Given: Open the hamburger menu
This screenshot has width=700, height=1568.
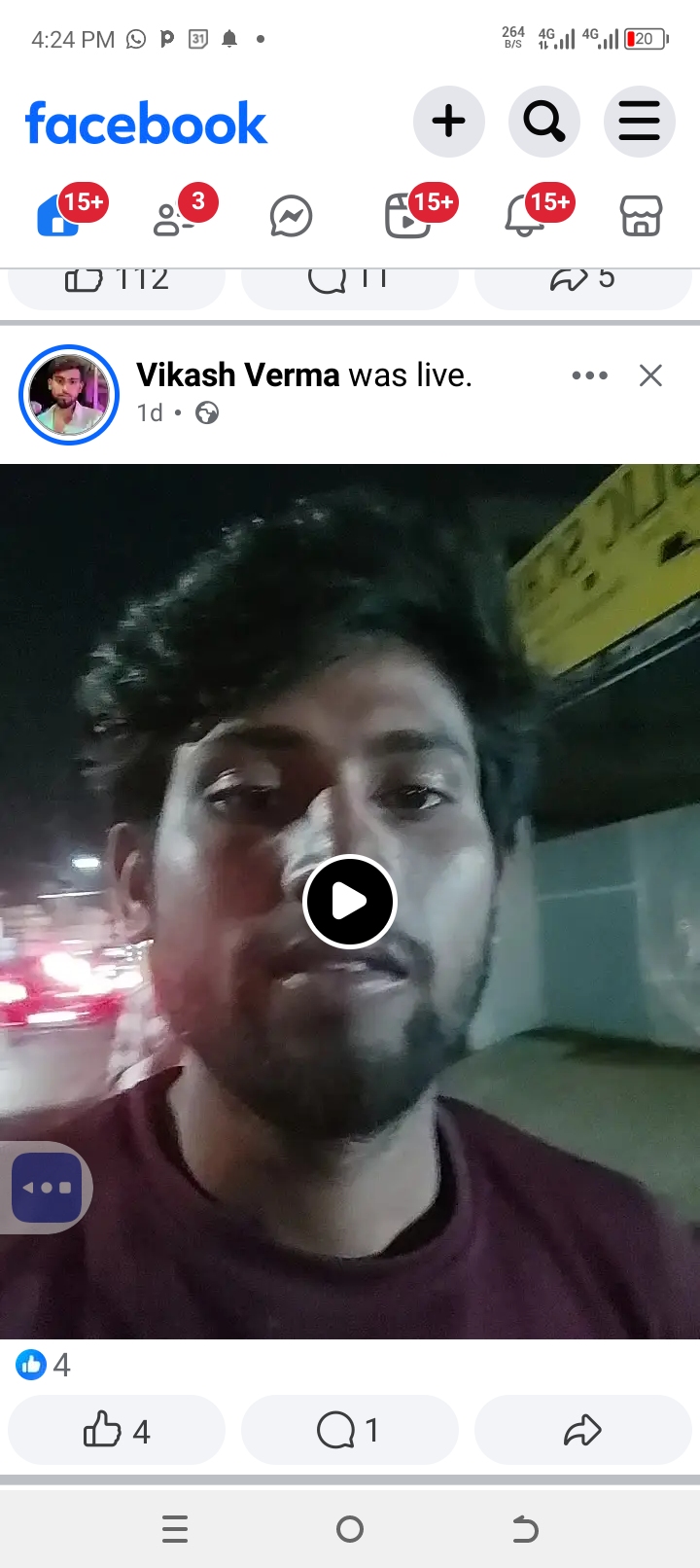Looking at the screenshot, I should coord(639,122).
